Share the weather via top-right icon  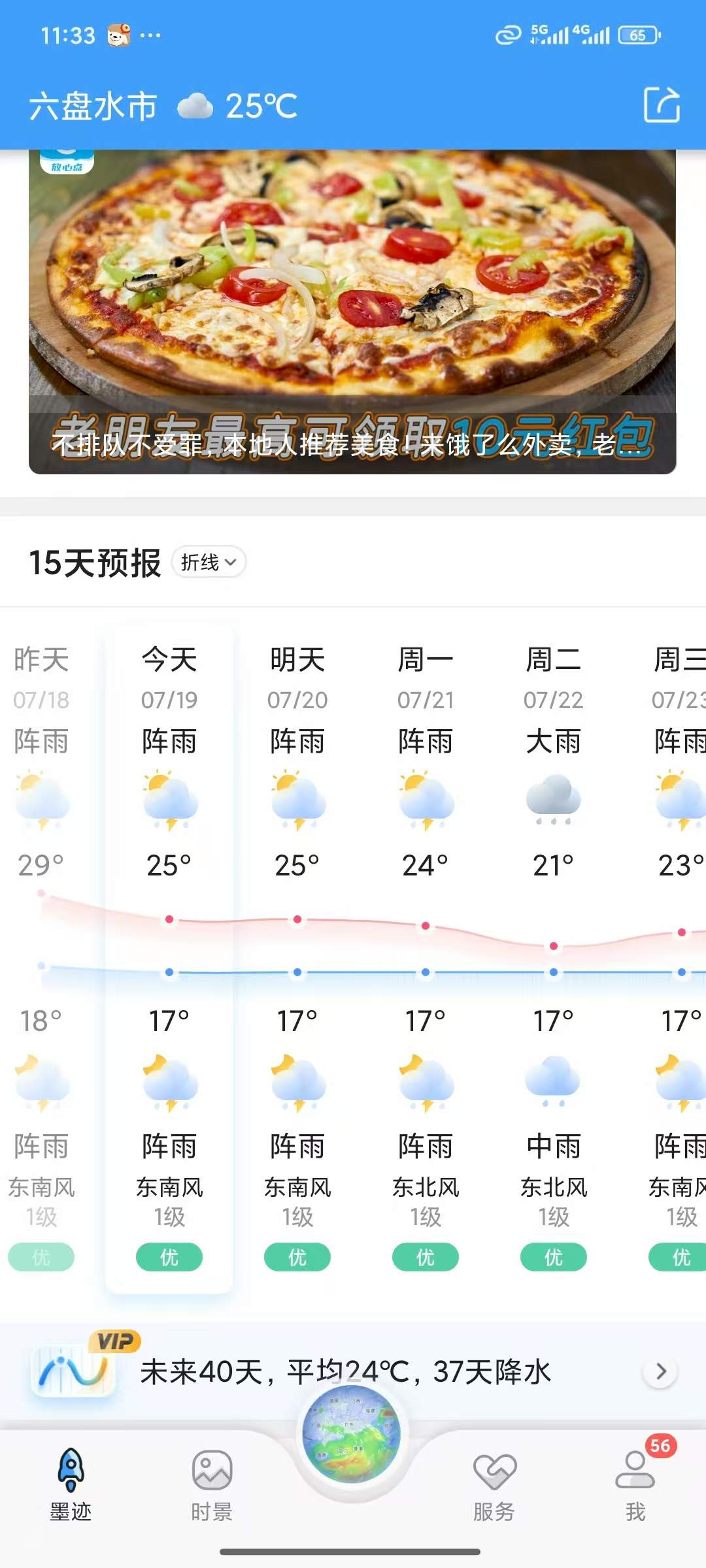[x=662, y=105]
